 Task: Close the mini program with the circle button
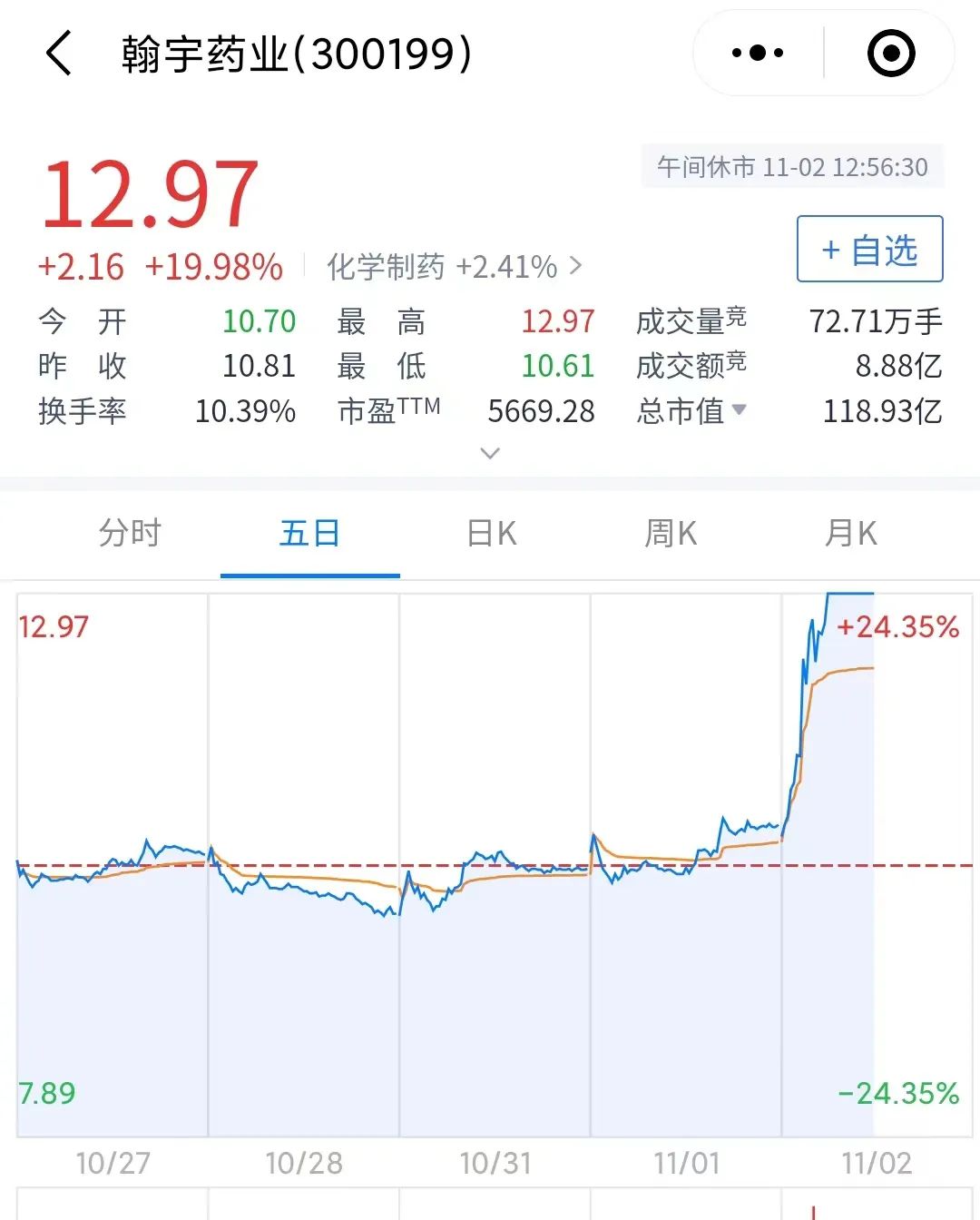(x=891, y=54)
